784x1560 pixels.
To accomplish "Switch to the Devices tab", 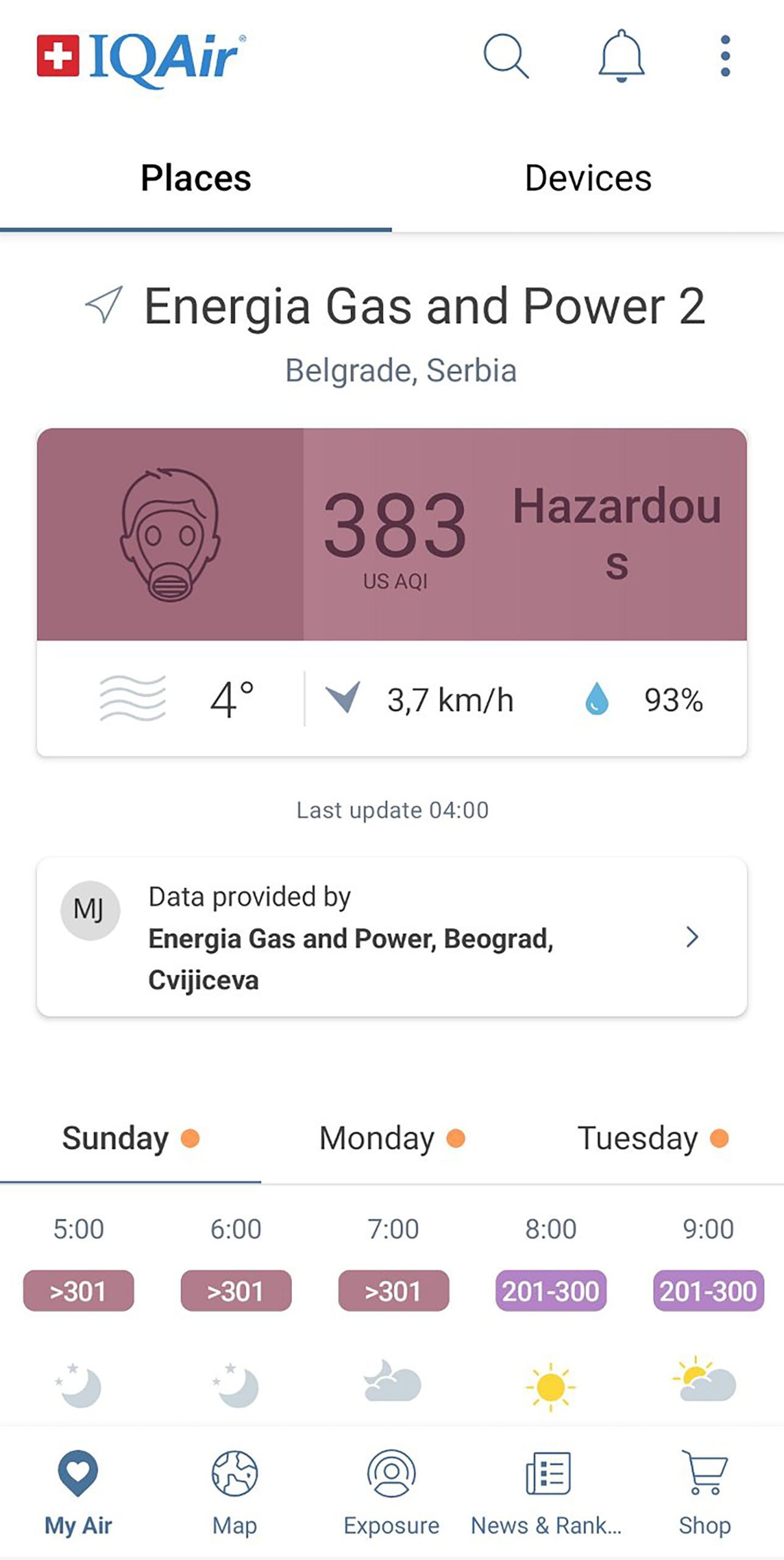I will click(588, 179).
